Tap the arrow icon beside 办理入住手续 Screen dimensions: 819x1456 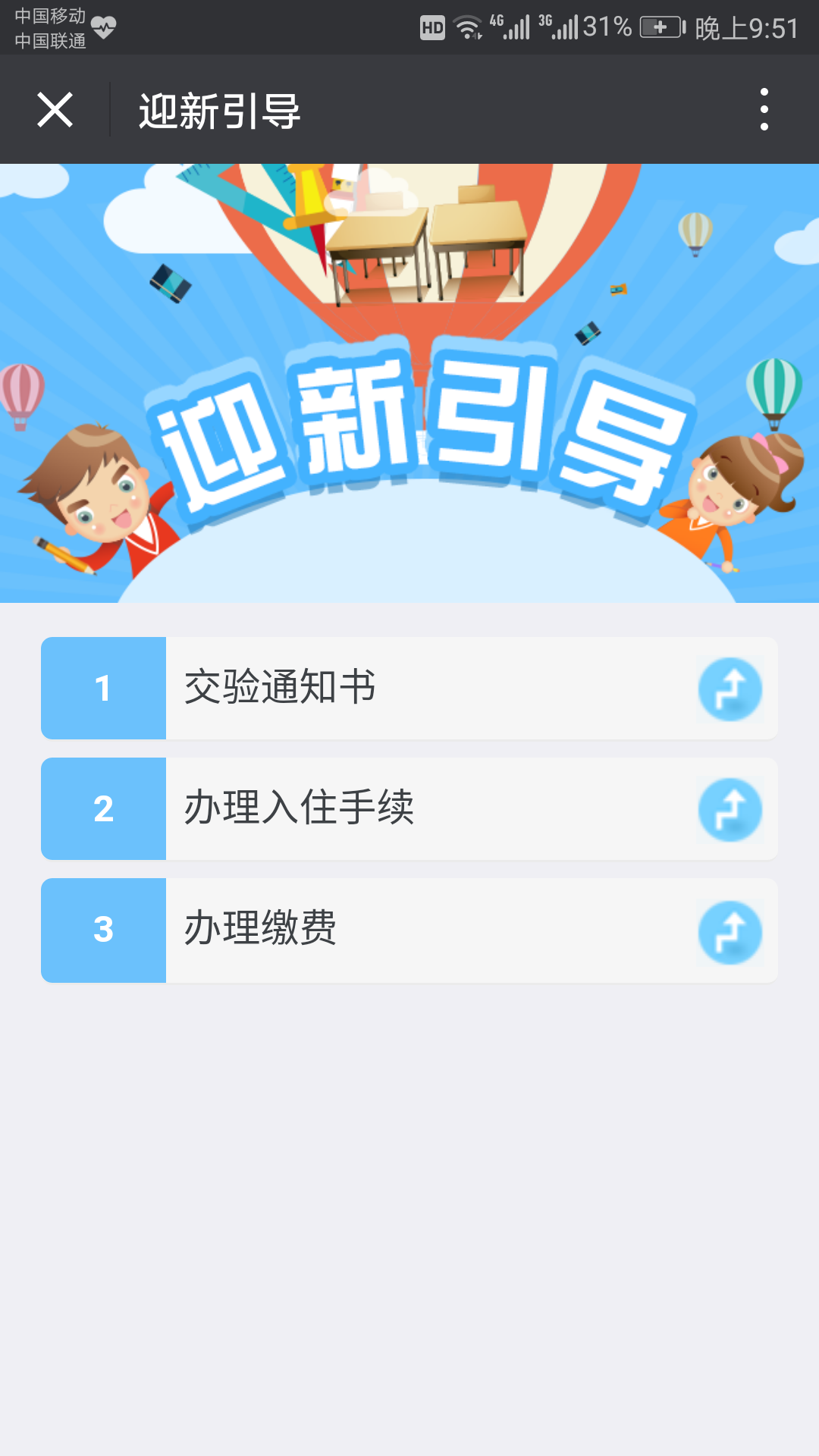point(730,809)
